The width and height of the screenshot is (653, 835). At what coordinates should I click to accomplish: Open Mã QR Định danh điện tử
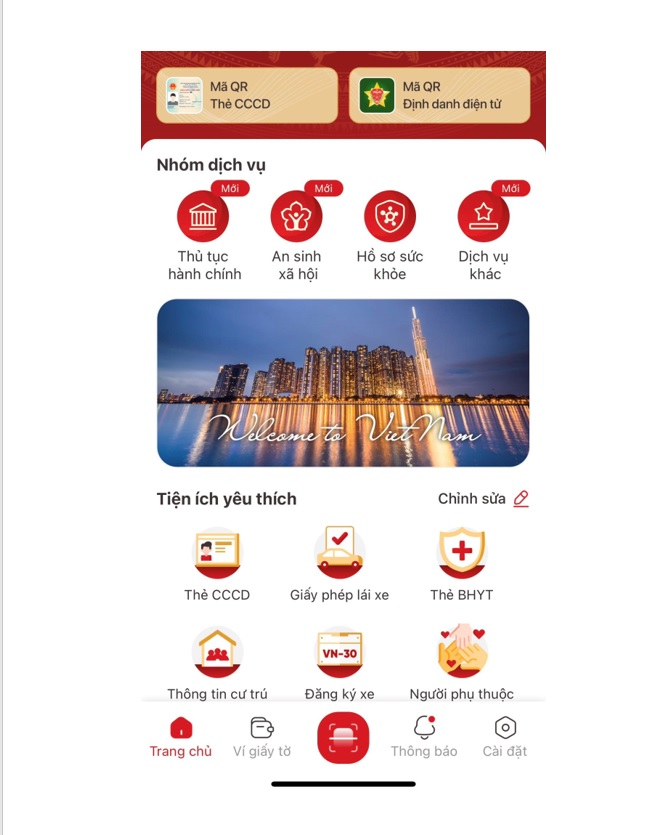(439, 95)
